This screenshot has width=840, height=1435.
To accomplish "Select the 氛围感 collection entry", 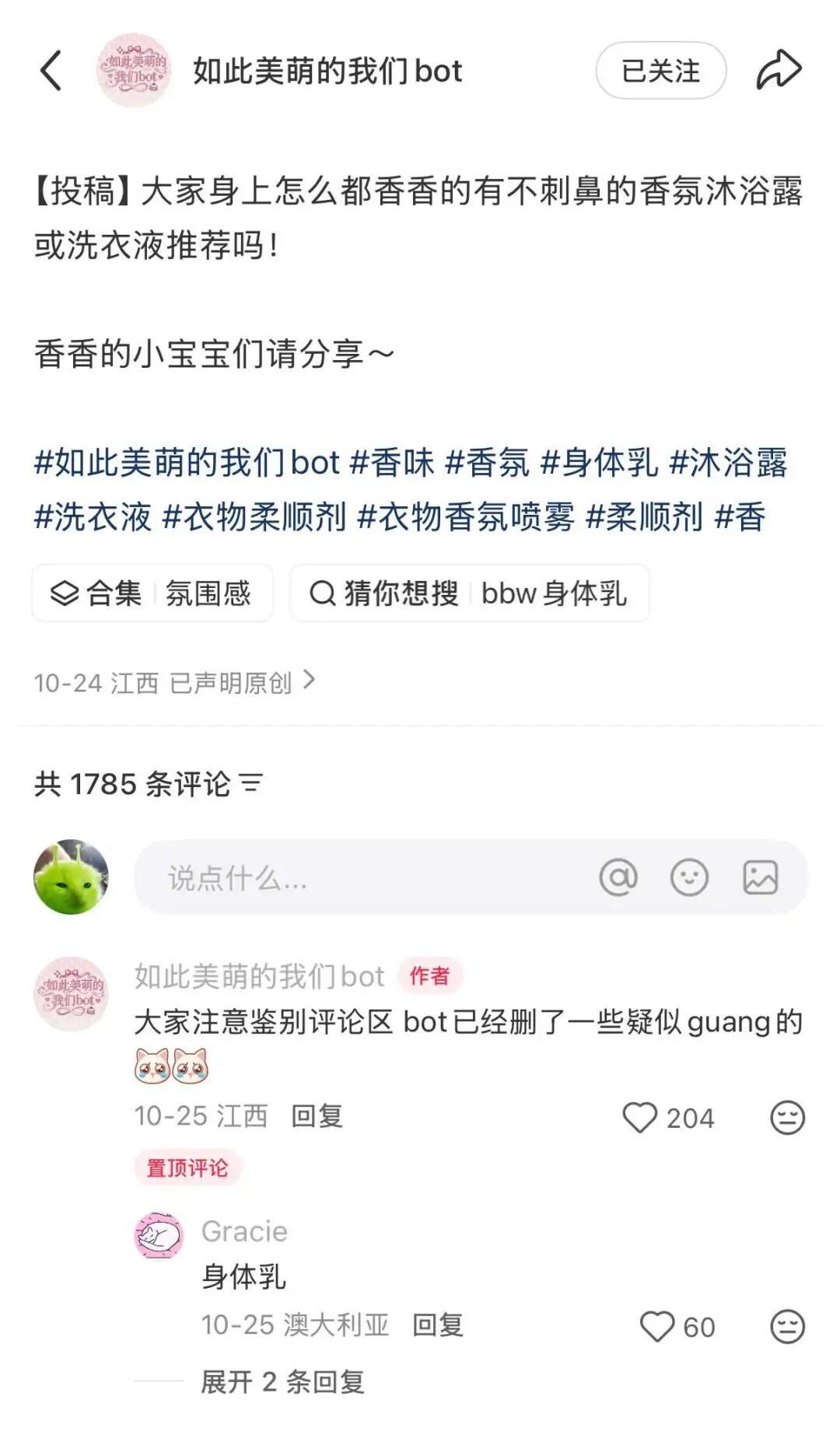I will tap(212, 593).
